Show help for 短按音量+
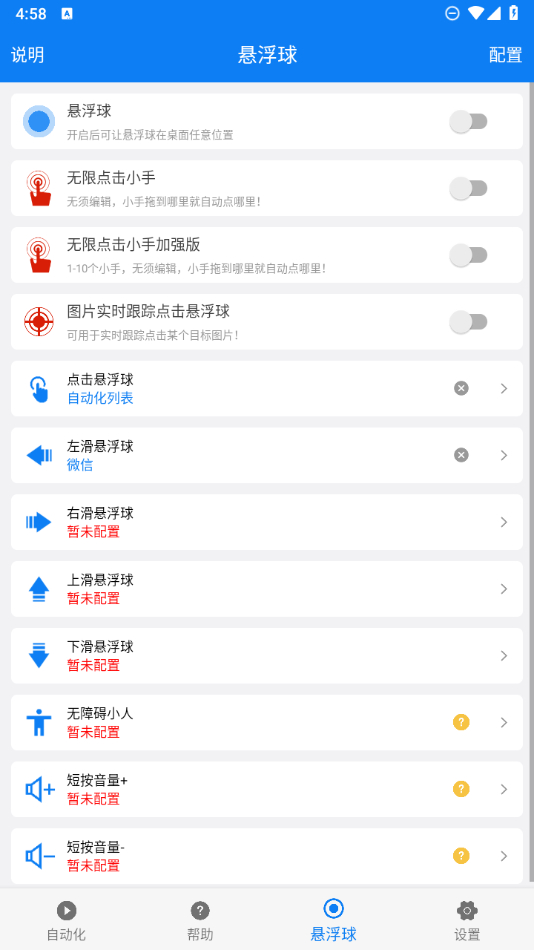This screenshot has width=534, height=950. pos(461,789)
